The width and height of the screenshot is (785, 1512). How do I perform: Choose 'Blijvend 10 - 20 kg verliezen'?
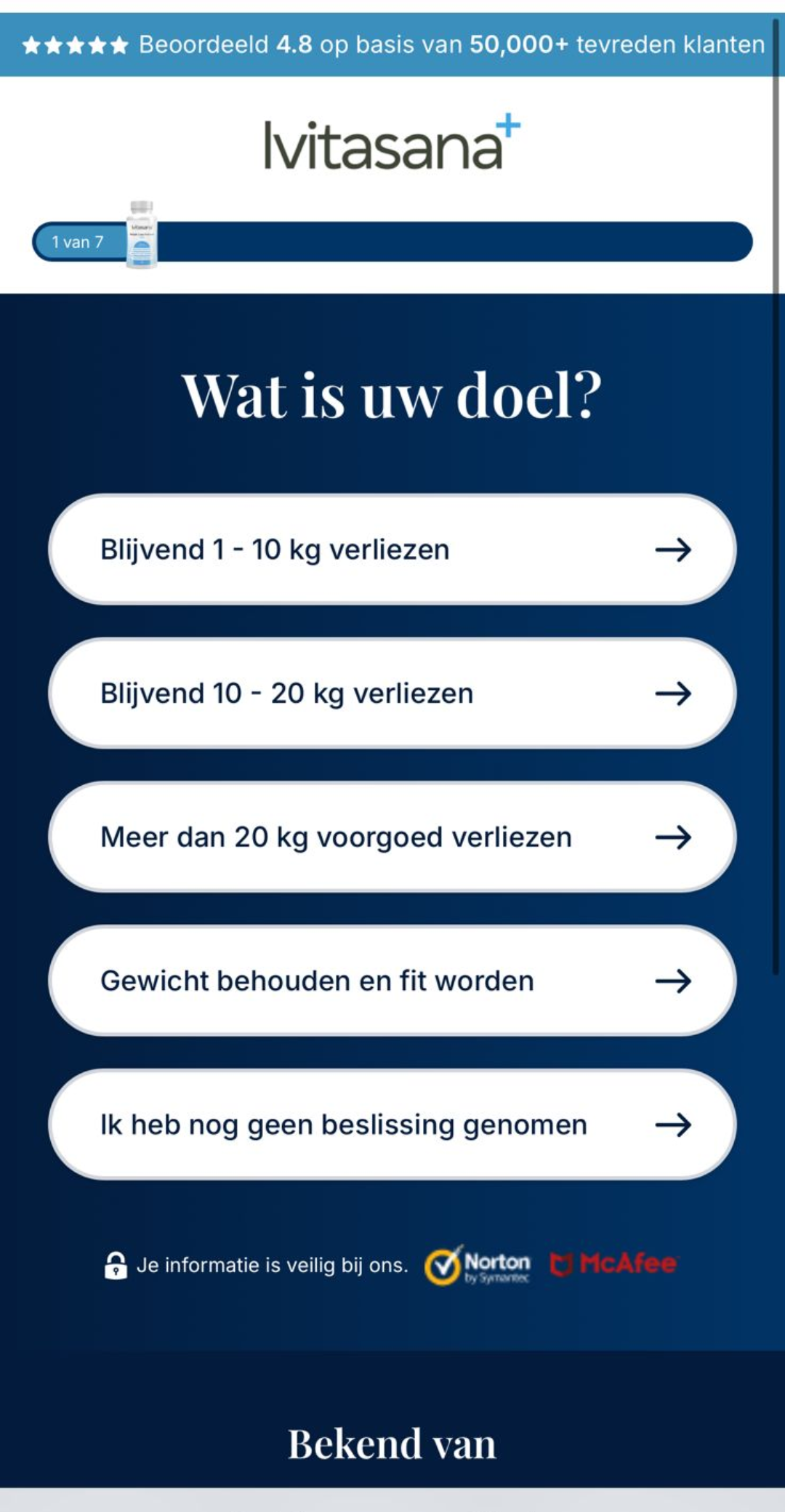pos(392,693)
